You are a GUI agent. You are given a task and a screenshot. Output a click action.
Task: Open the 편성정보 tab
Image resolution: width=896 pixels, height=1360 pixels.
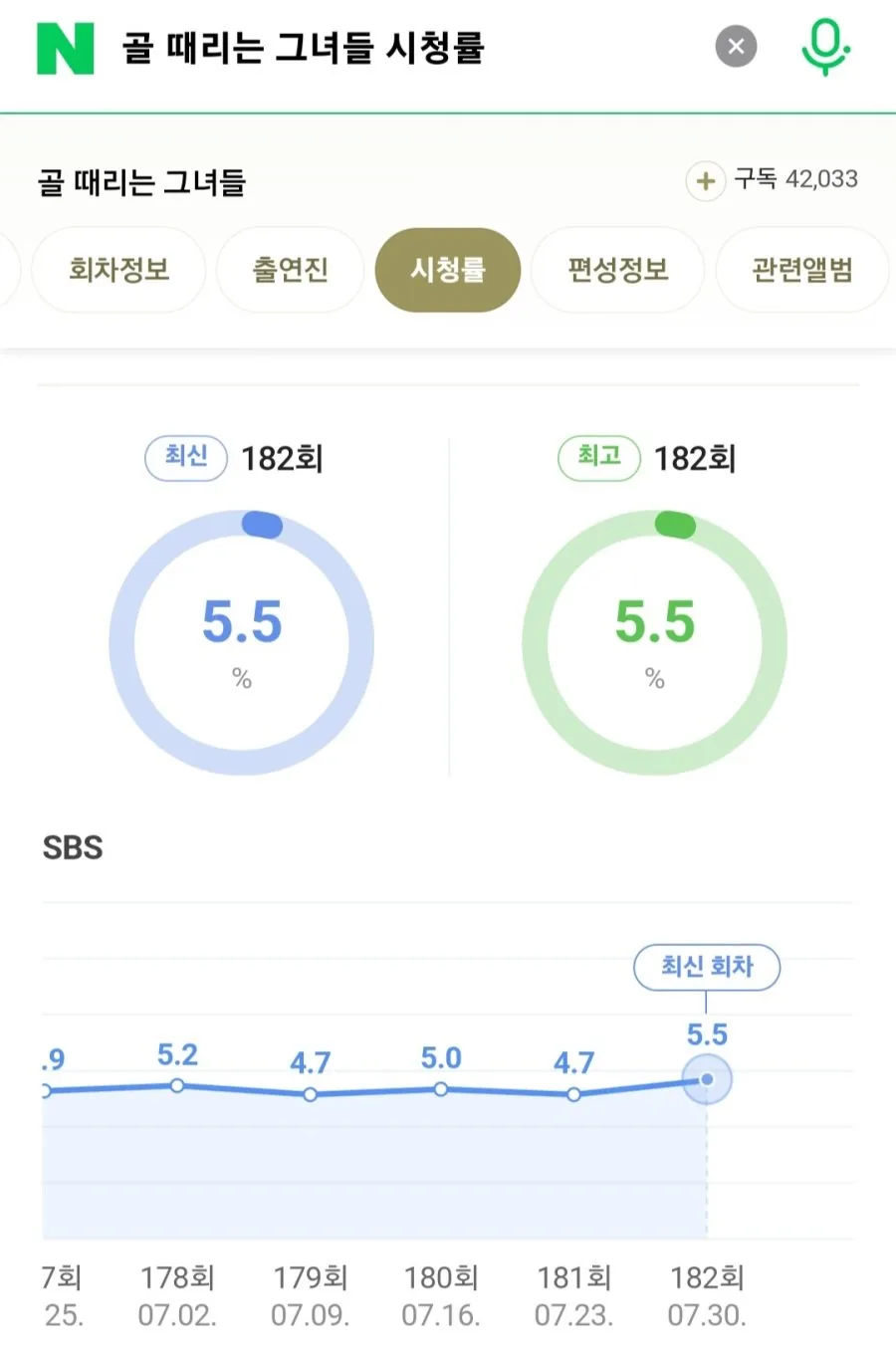617,270
